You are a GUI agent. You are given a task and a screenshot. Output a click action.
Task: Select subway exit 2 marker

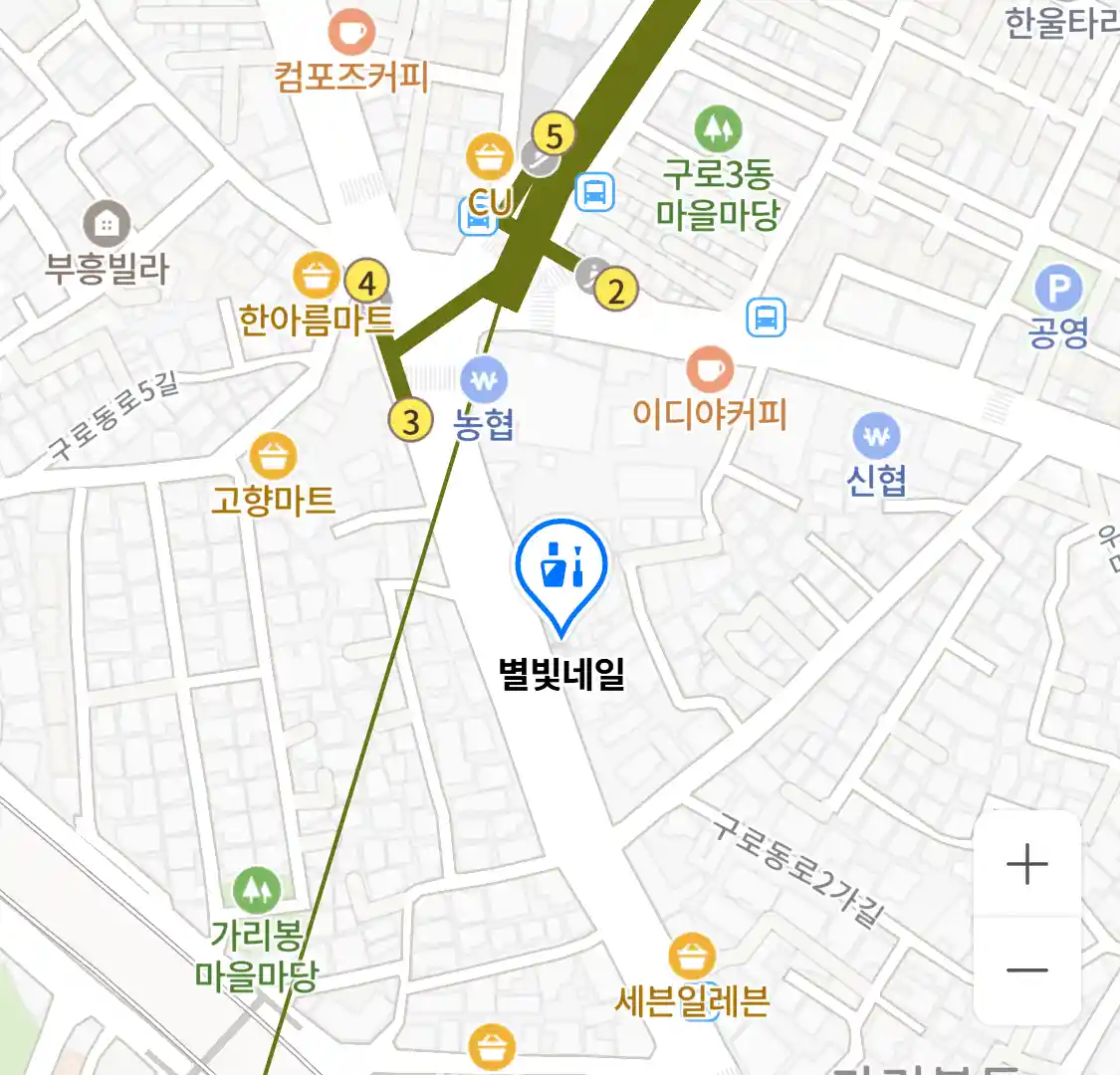(616, 291)
